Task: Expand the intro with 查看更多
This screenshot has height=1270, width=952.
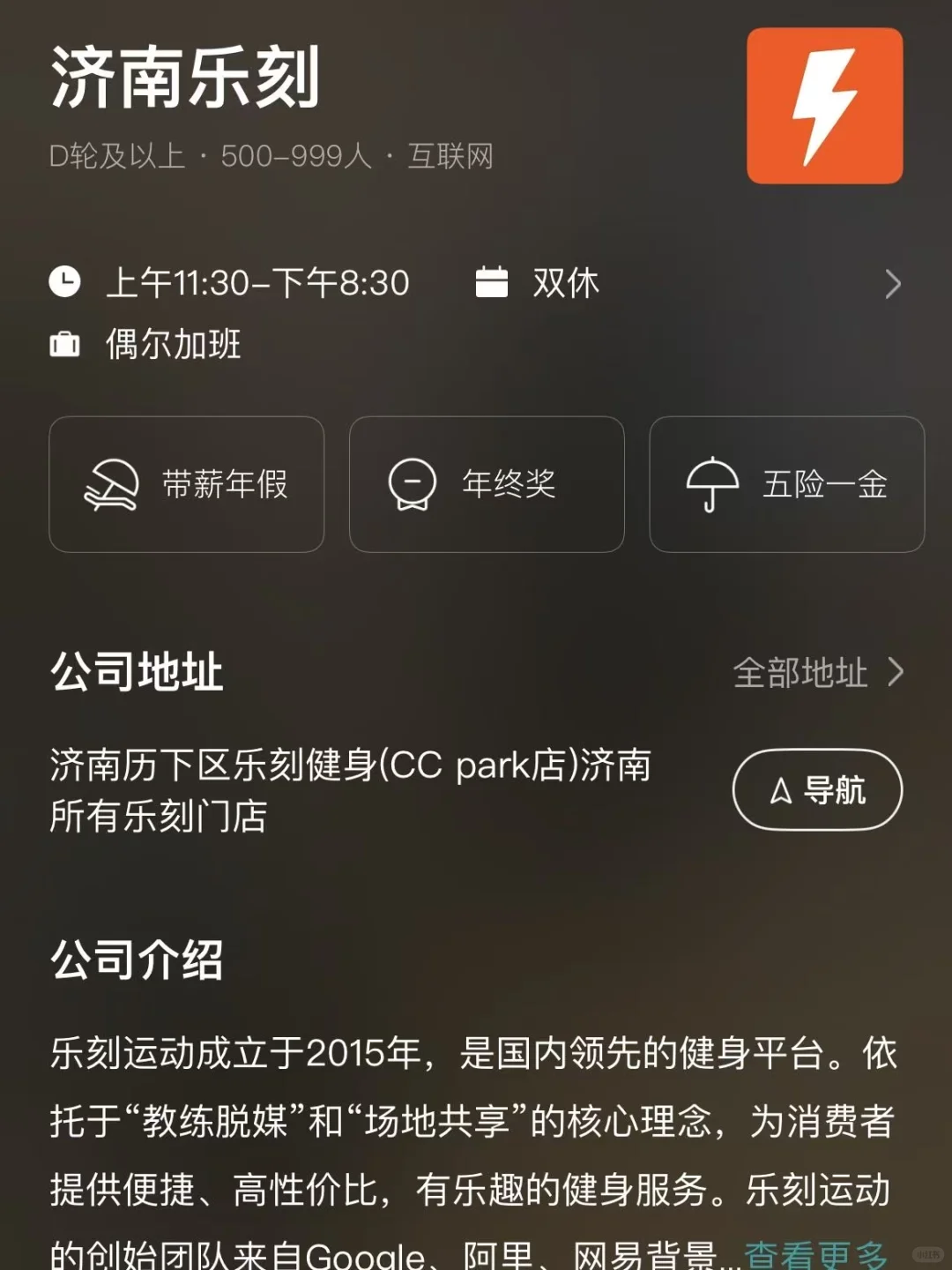Action: (816, 1254)
